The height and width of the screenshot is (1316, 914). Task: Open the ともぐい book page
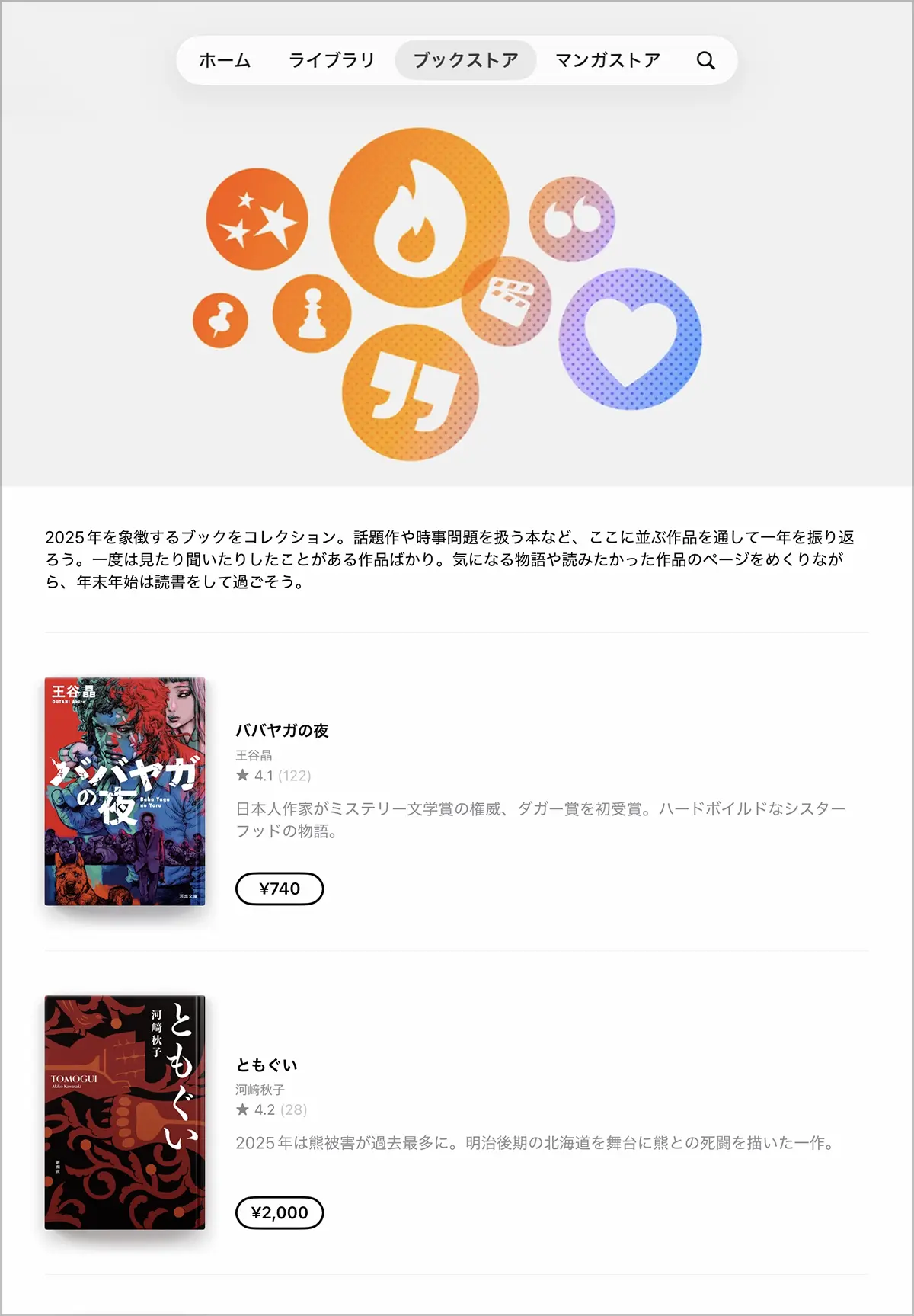coord(267,1066)
